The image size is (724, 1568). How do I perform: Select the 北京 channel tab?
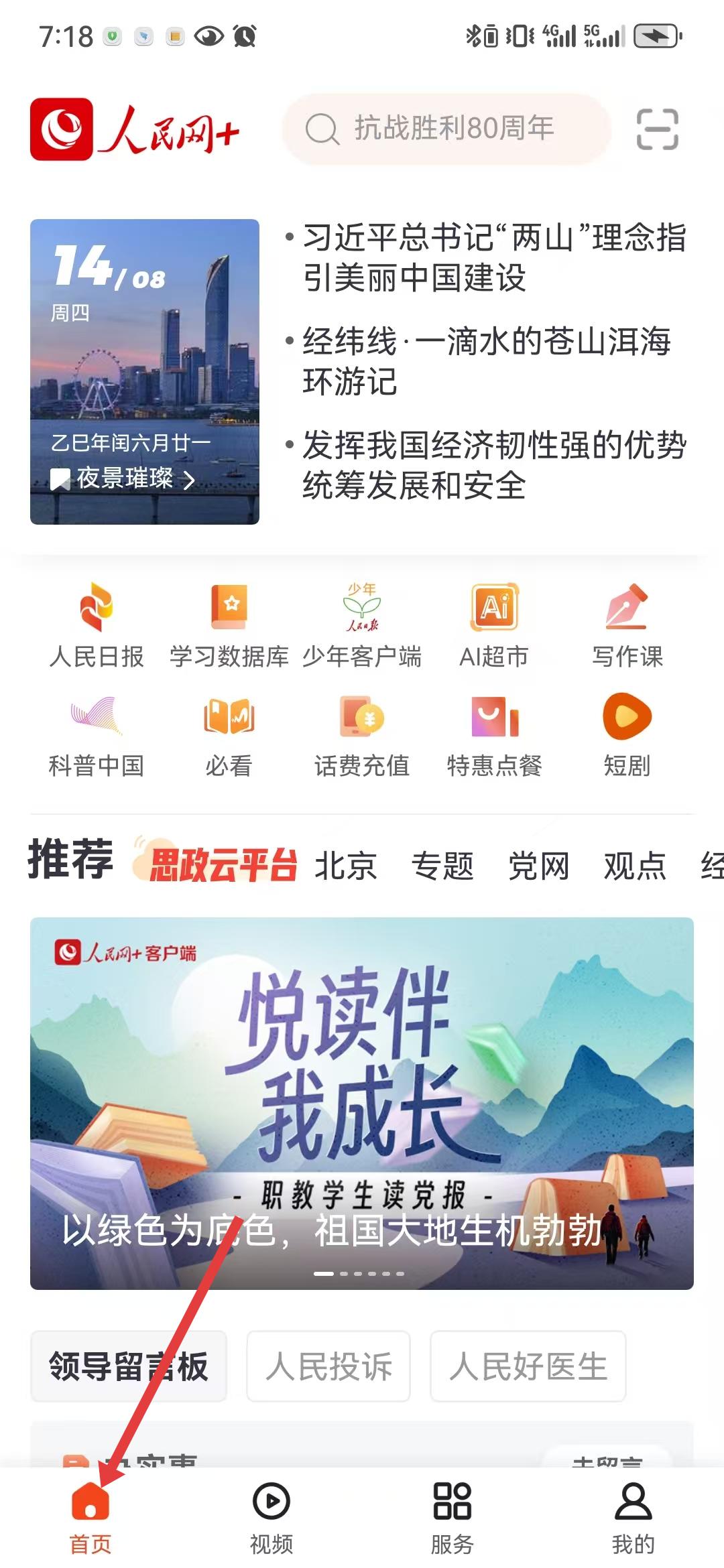tap(346, 865)
